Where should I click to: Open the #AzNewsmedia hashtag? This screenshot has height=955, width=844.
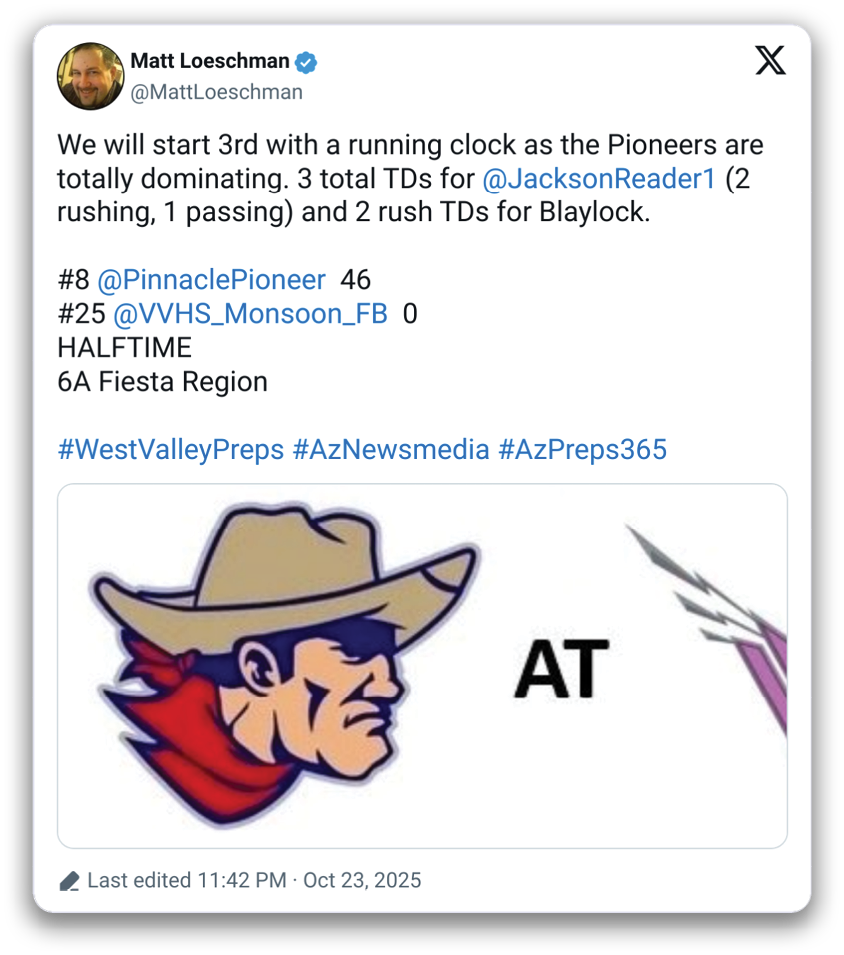(x=391, y=449)
